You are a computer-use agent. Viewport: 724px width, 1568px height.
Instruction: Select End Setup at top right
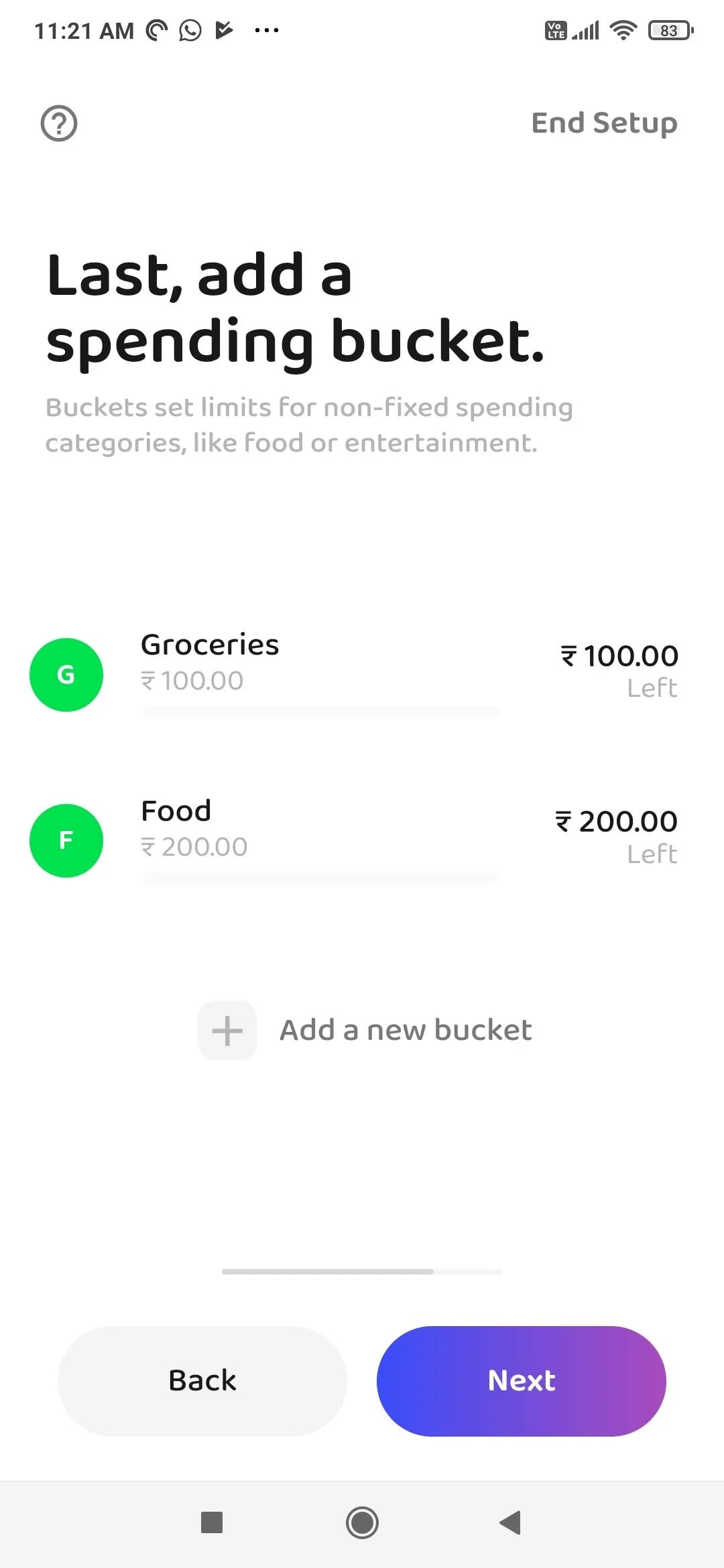pyautogui.click(x=604, y=123)
